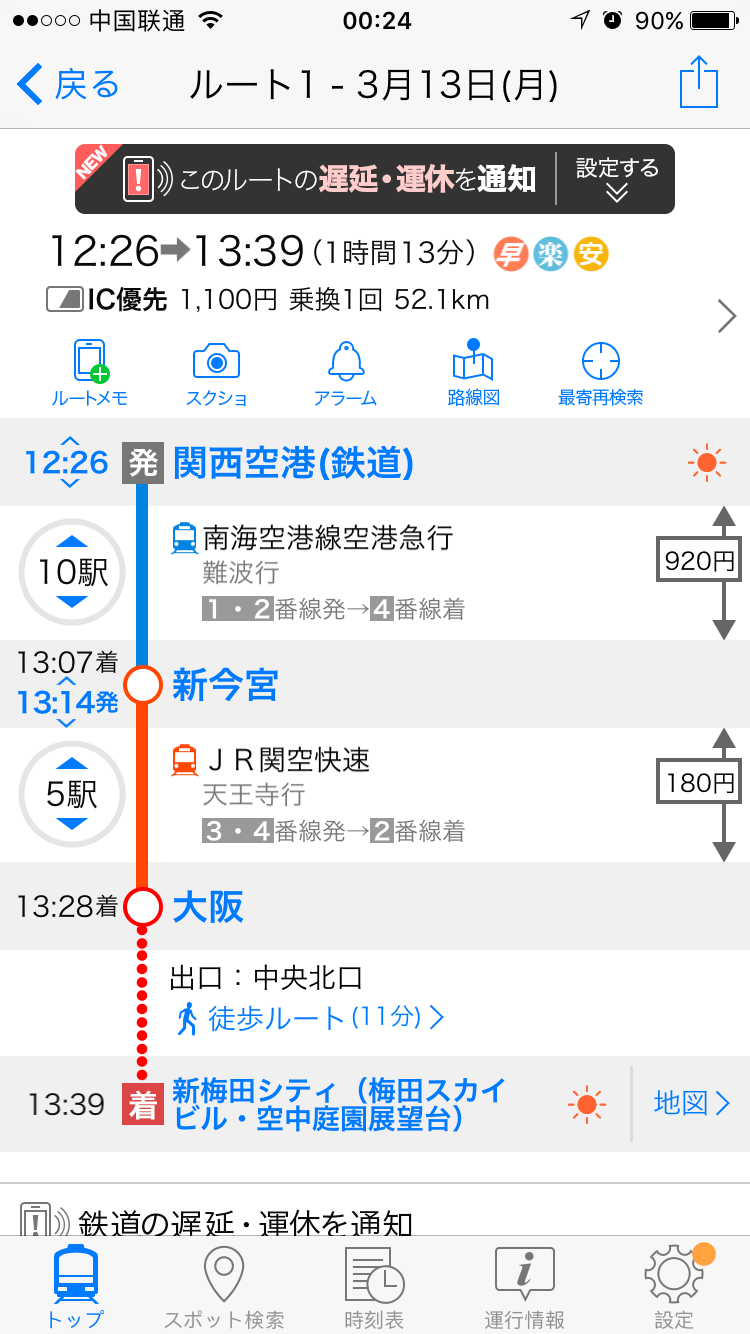This screenshot has height=1334, width=750.
Task: Open route fare details chevron
Action: (726, 317)
